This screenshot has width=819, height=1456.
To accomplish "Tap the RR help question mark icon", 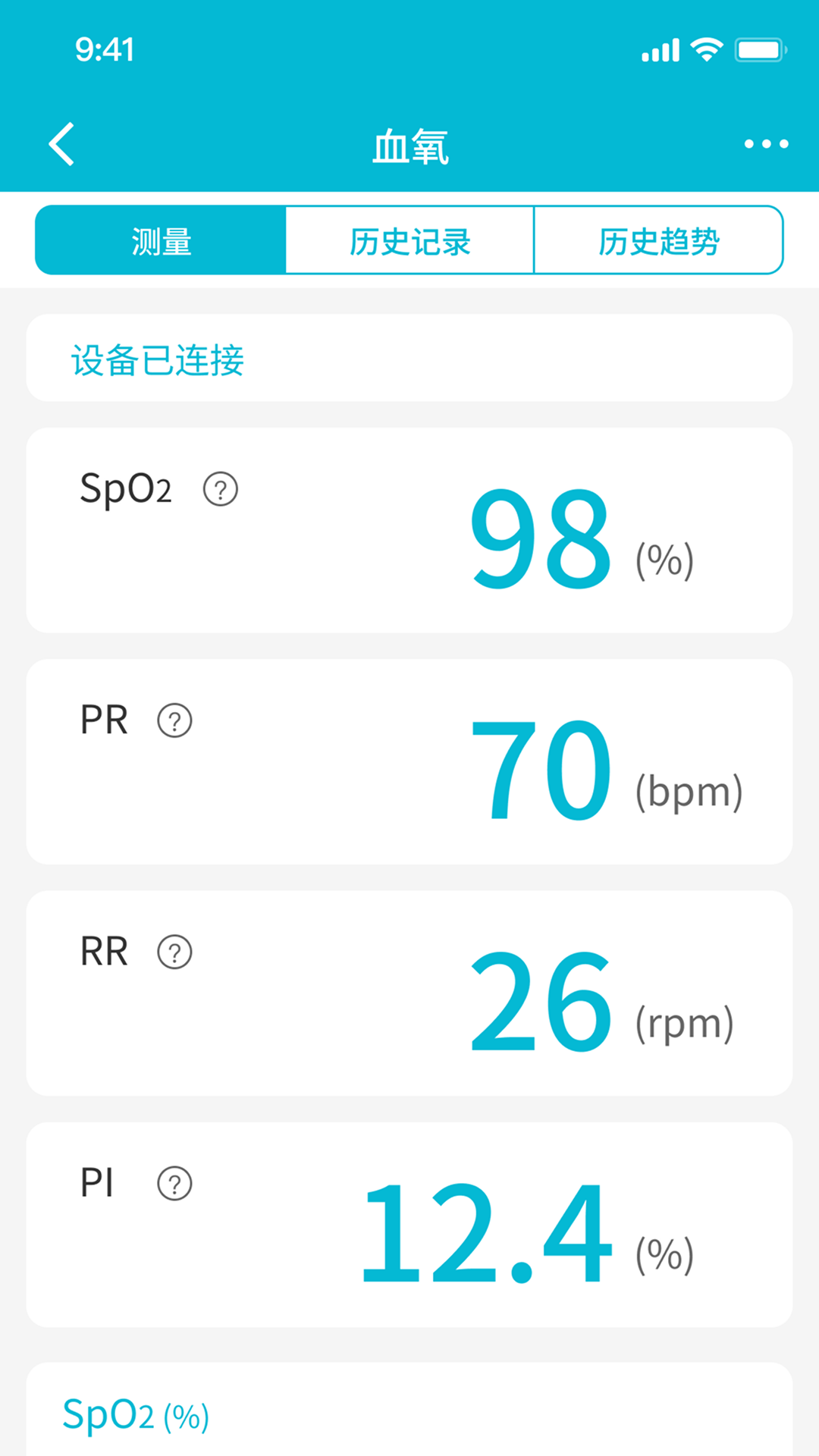I will [x=175, y=952].
